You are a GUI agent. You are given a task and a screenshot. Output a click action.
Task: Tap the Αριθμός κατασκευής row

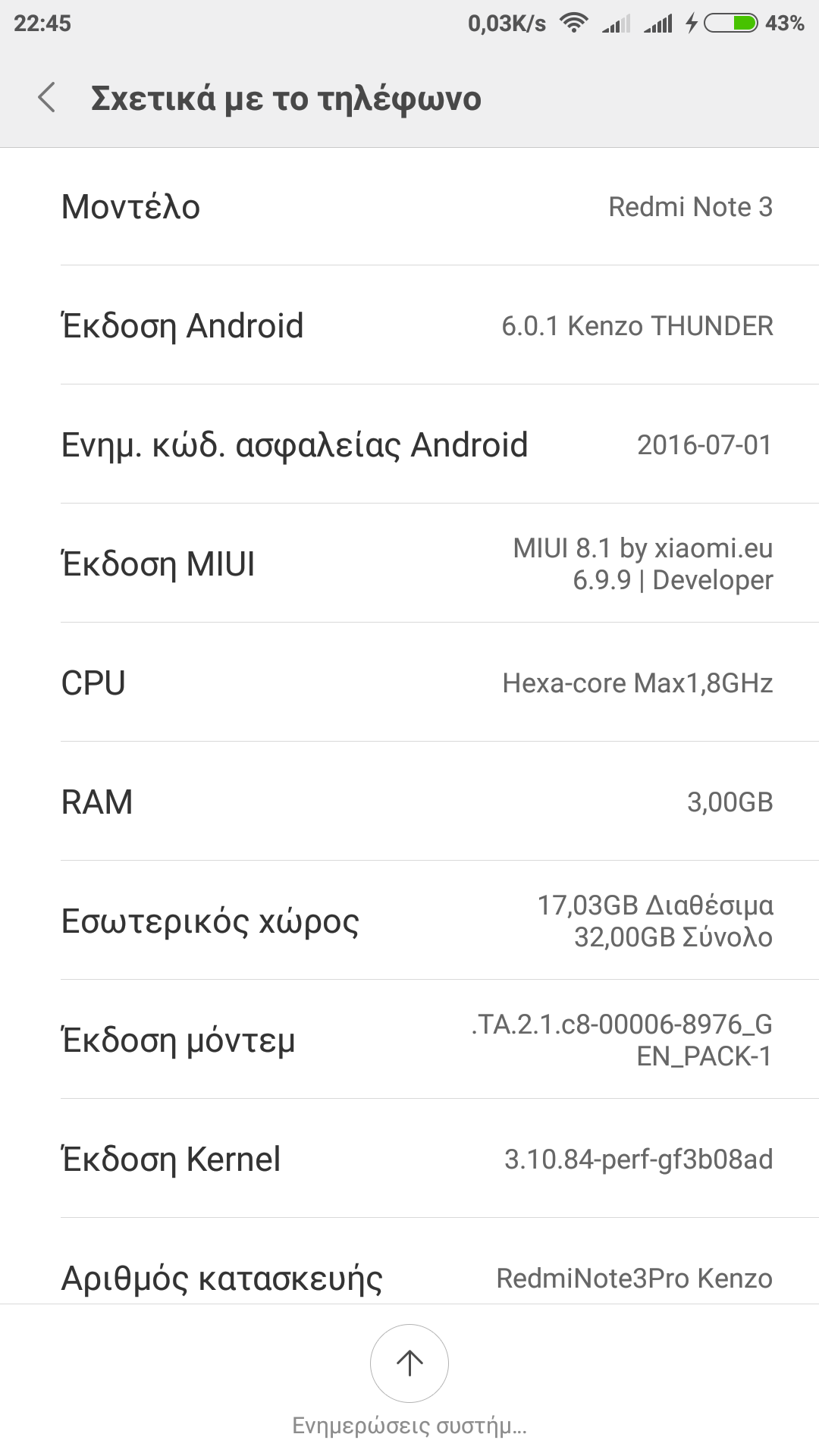click(x=409, y=1276)
